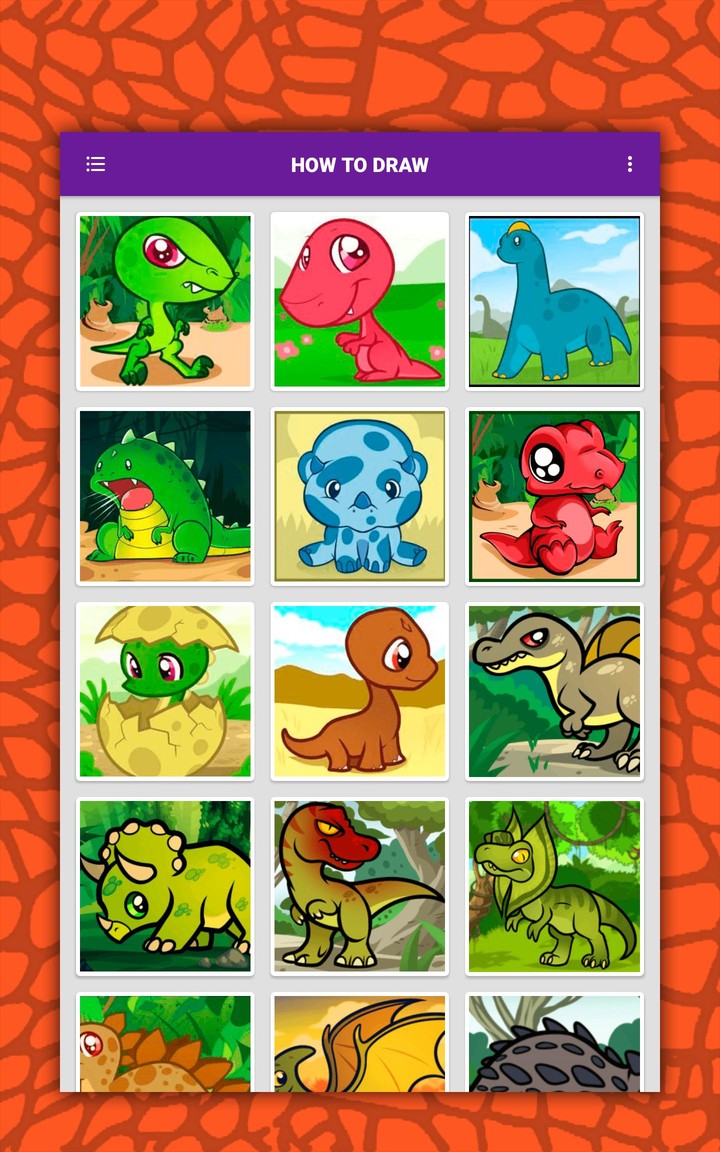The image size is (720, 1152).
Task: Select the green raptor dinosaur tutorial
Action: [x=164, y=299]
